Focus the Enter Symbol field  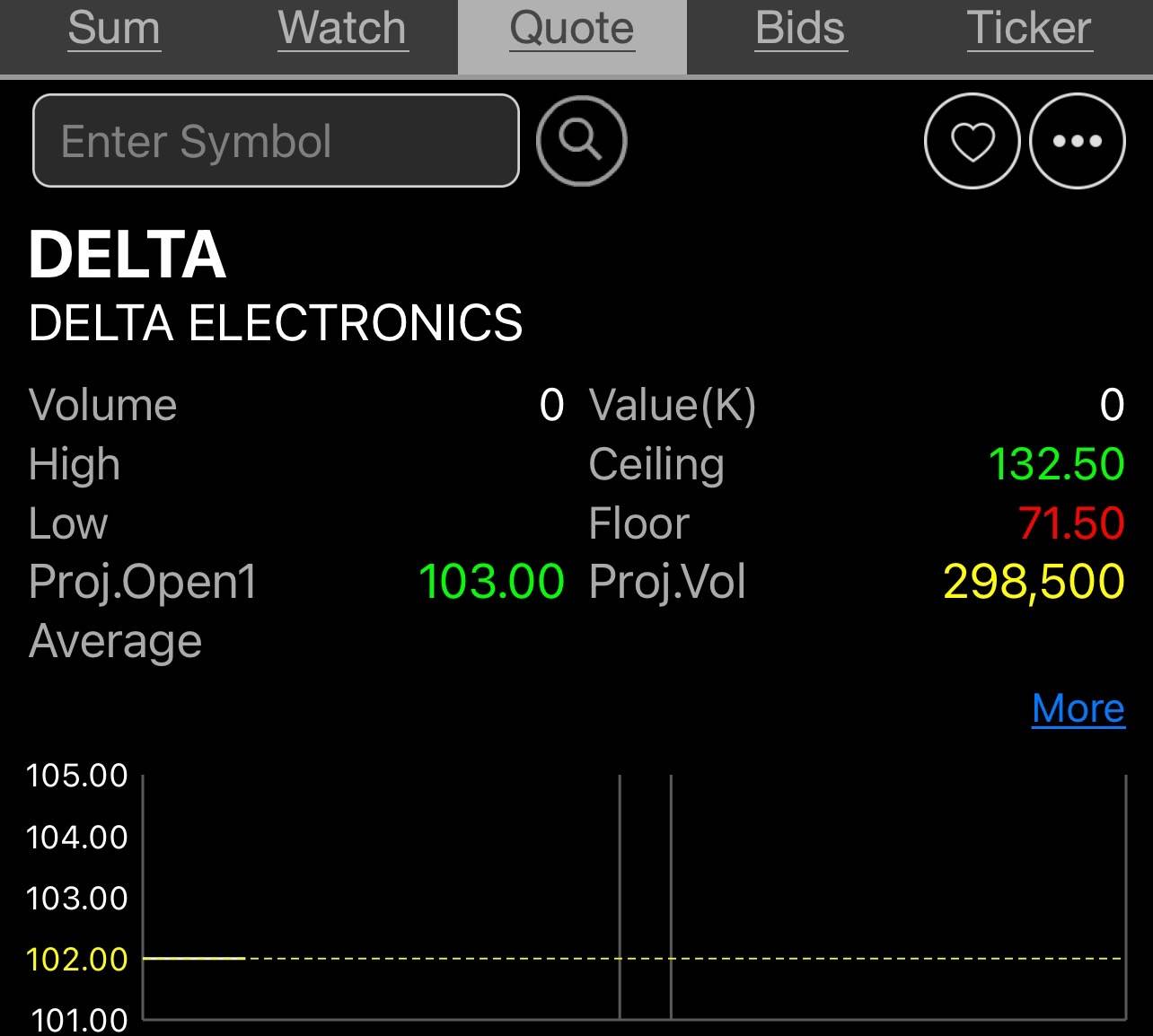pyautogui.click(x=276, y=141)
